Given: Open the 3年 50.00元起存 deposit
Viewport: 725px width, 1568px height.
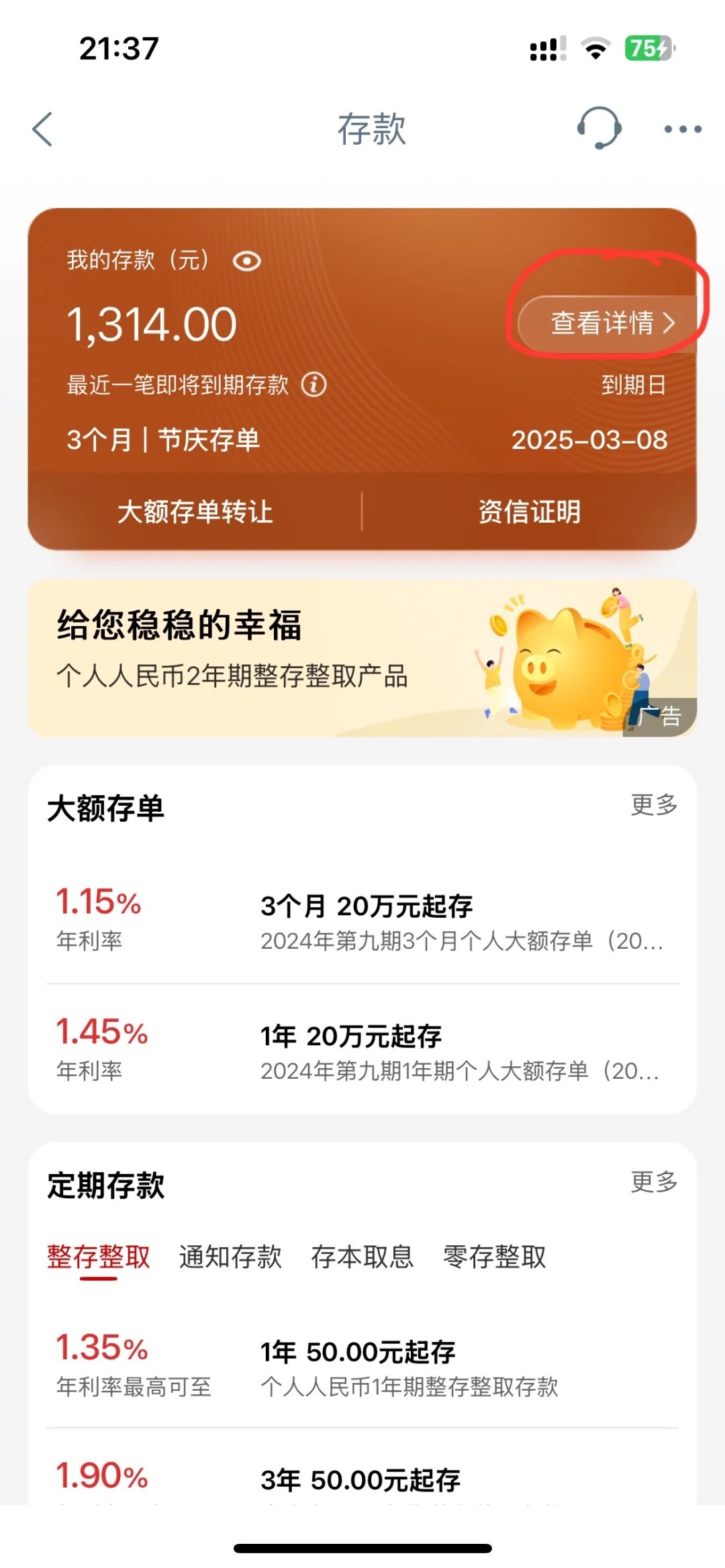Looking at the screenshot, I should coord(362,1479).
